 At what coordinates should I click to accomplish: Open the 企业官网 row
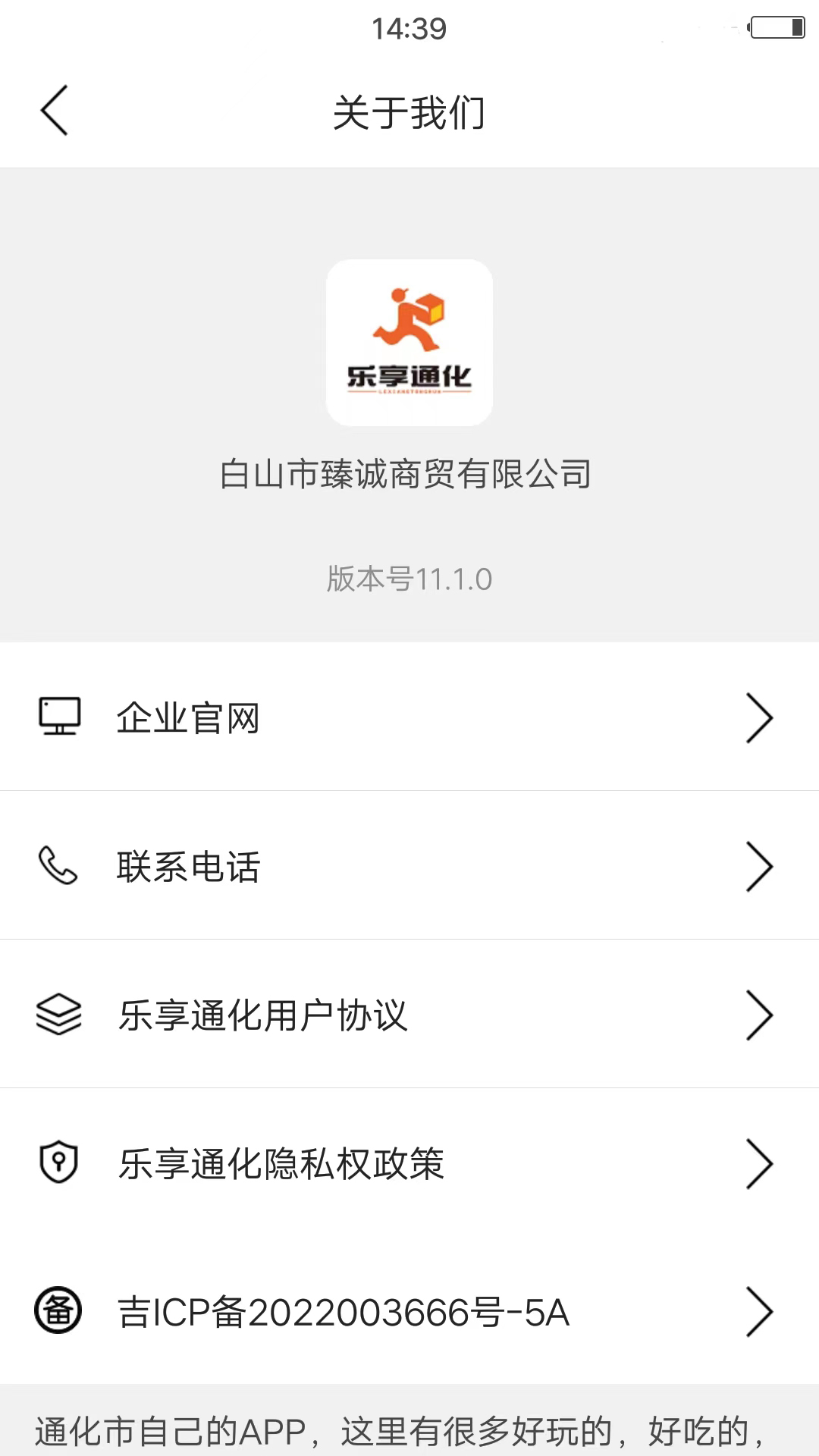coord(409,717)
